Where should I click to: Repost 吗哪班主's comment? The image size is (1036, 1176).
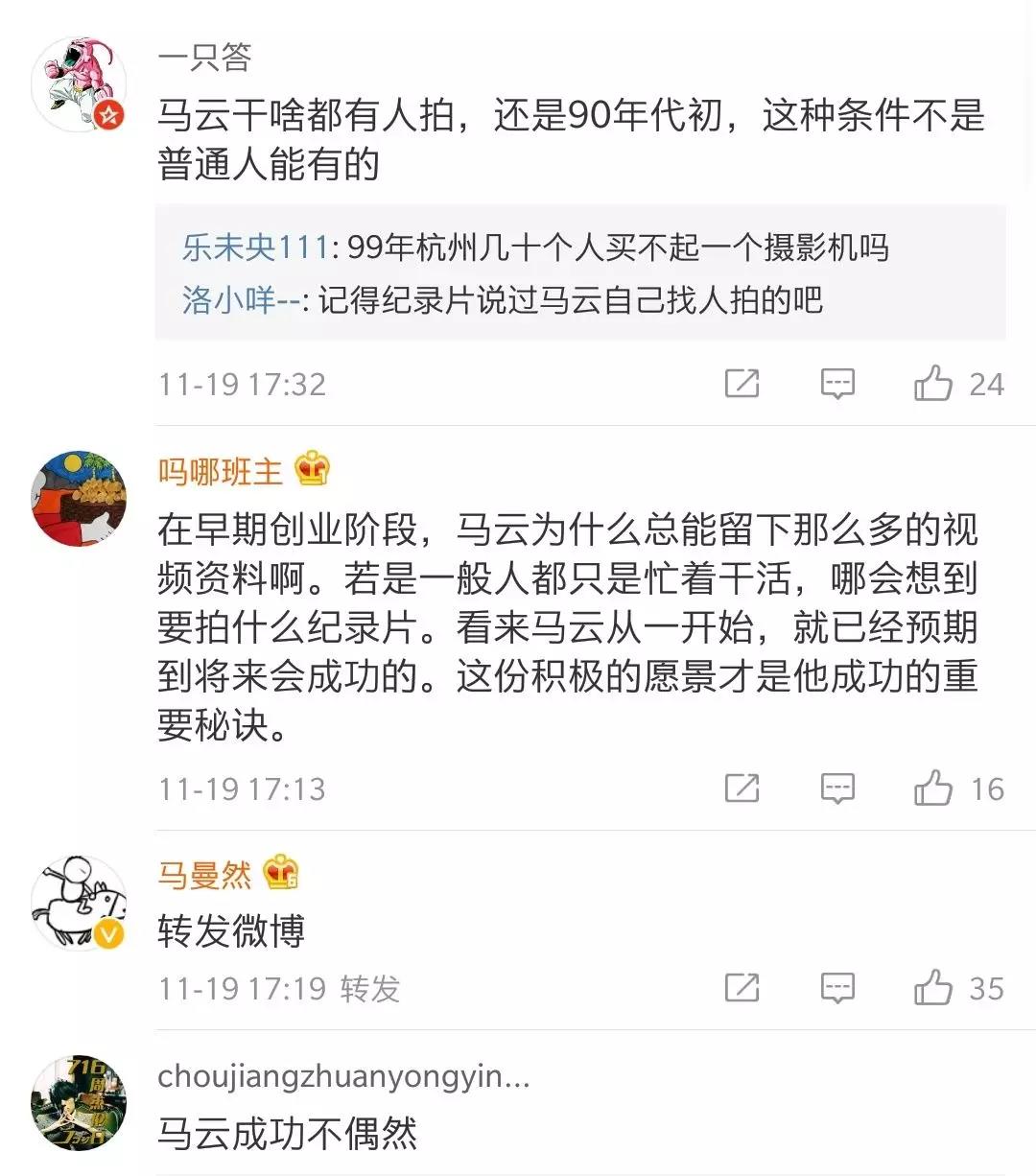(742, 788)
